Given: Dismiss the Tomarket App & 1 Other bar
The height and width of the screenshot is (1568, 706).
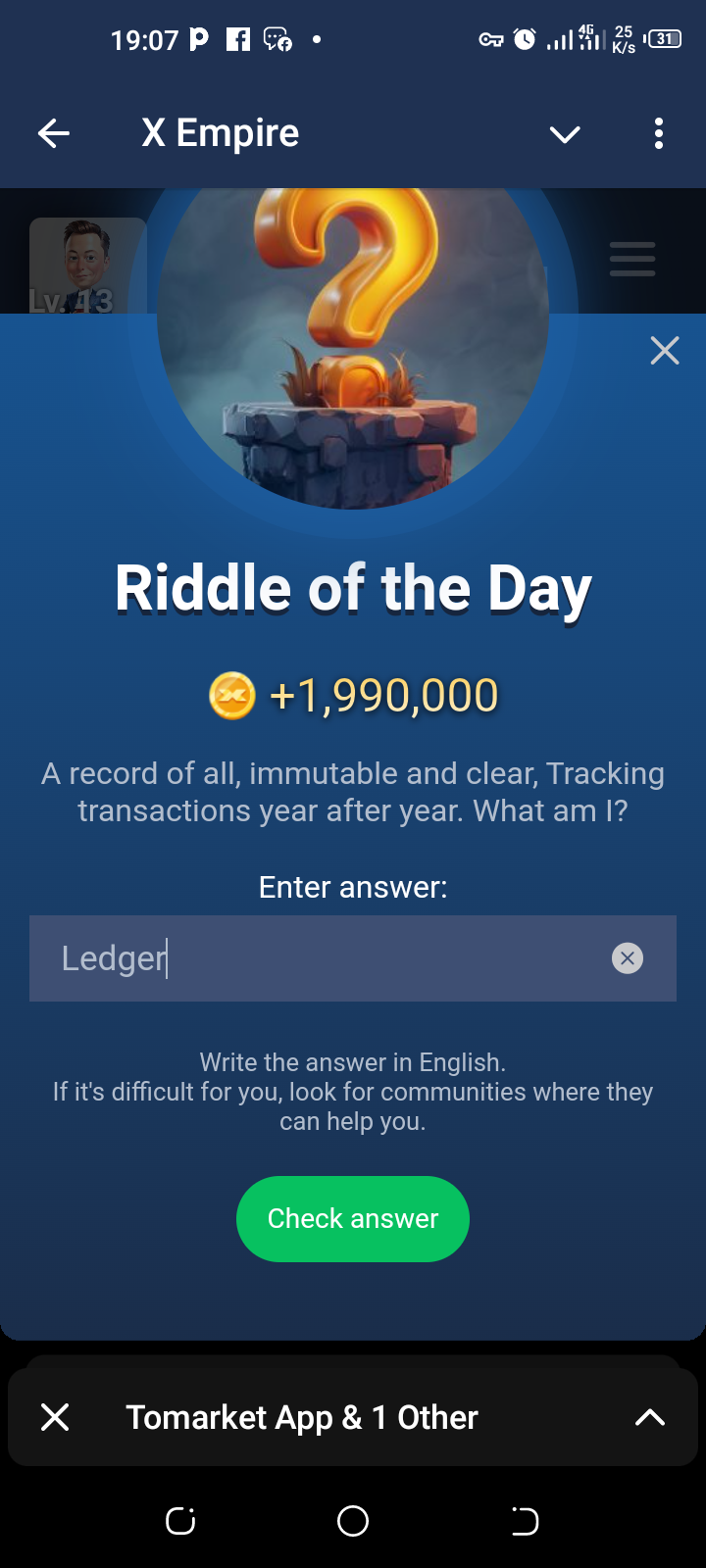Looking at the screenshot, I should pyautogui.click(x=56, y=1417).
